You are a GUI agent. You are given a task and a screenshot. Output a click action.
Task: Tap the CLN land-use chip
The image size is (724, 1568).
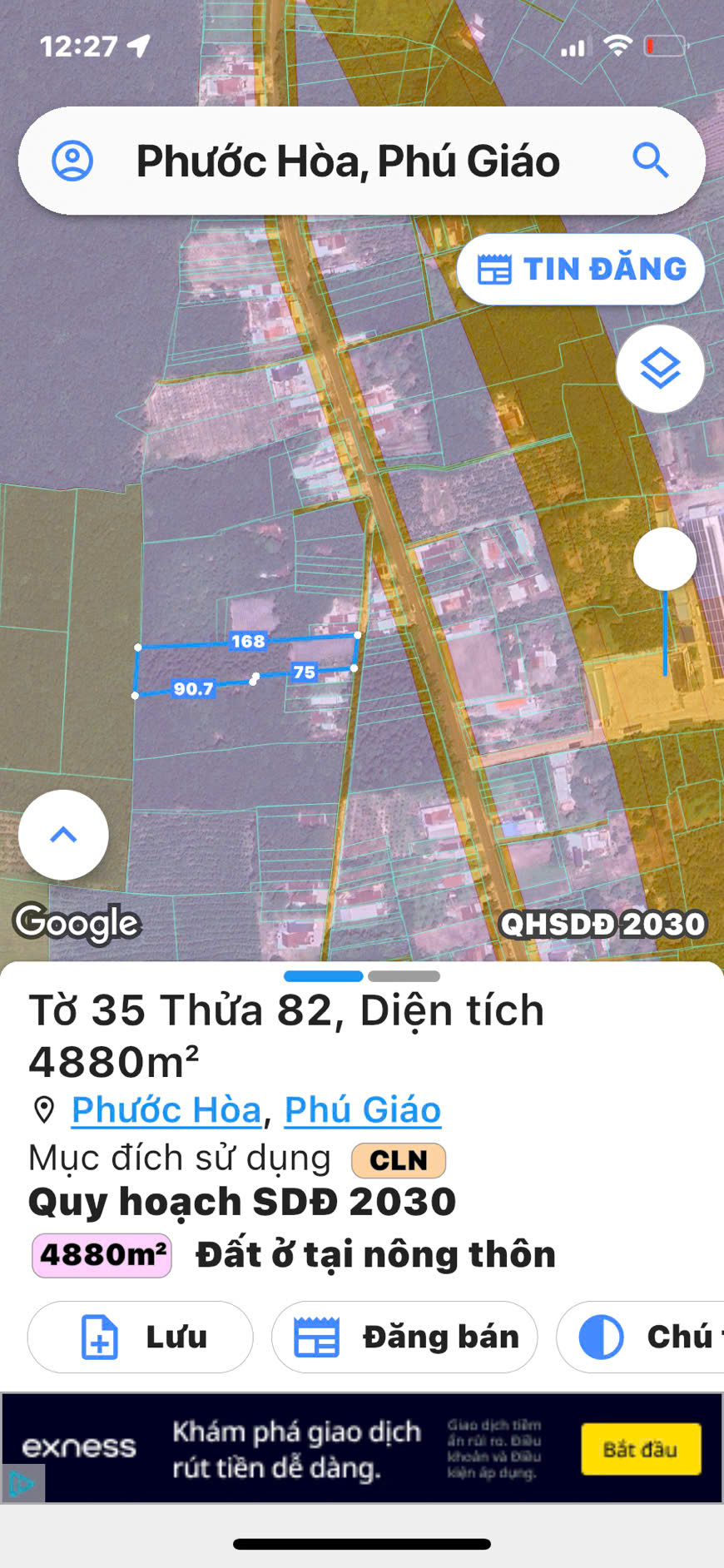click(x=398, y=1160)
